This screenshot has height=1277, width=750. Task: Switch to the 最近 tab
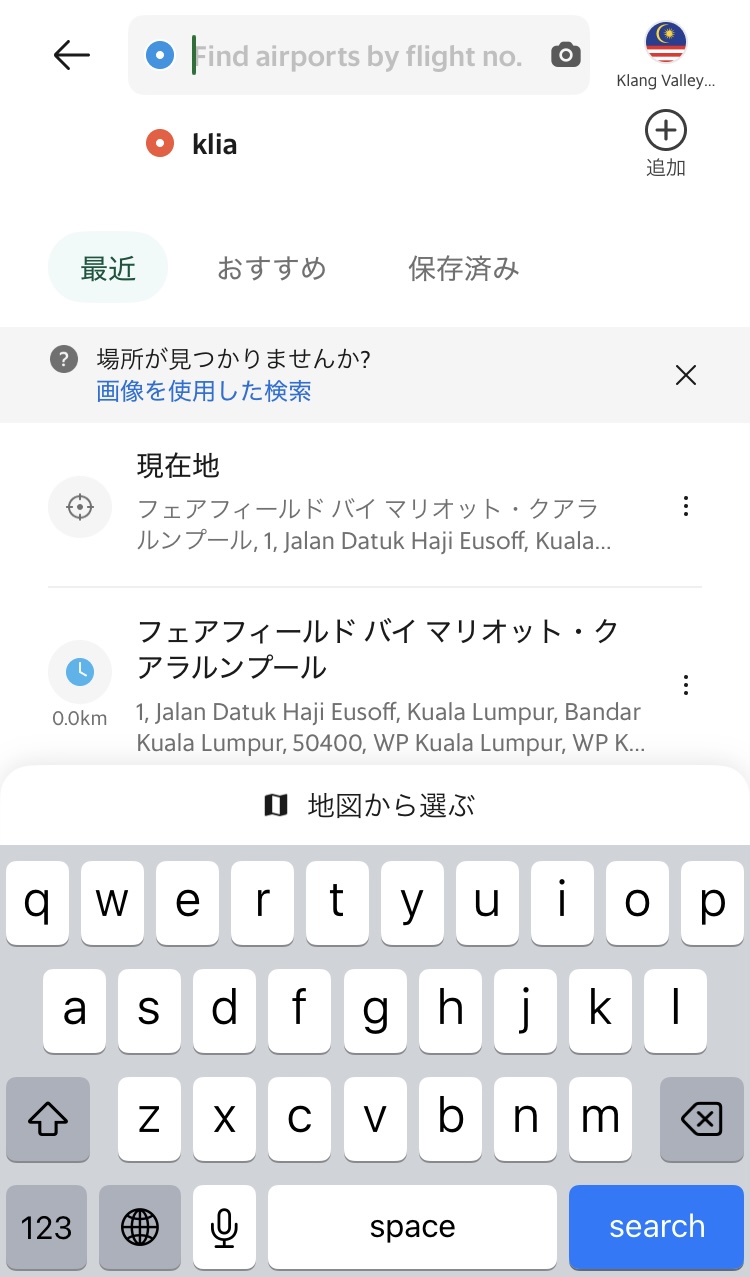tap(108, 268)
